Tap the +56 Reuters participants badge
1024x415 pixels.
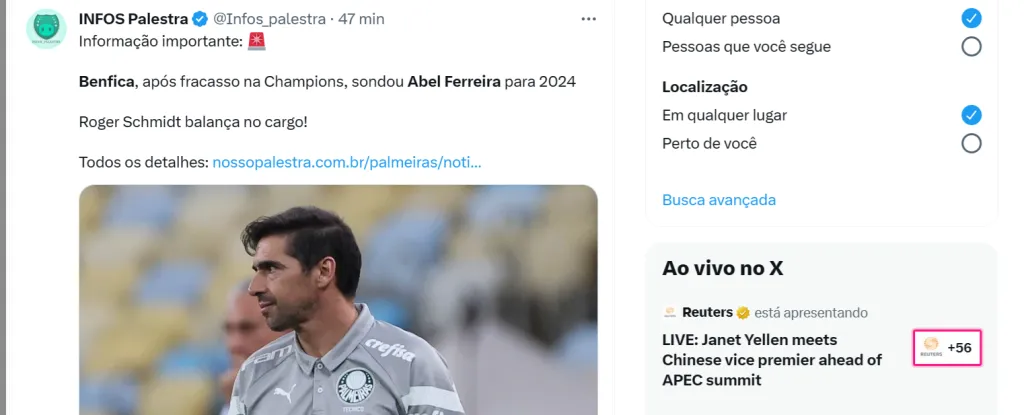pyautogui.click(x=947, y=348)
